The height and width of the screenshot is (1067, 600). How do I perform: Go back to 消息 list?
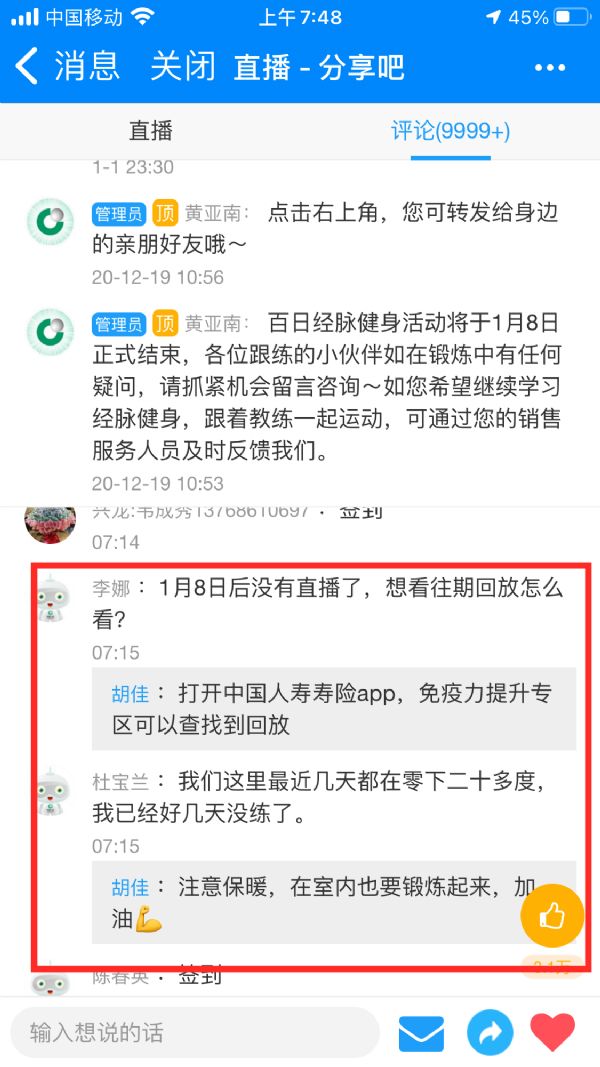(67, 67)
